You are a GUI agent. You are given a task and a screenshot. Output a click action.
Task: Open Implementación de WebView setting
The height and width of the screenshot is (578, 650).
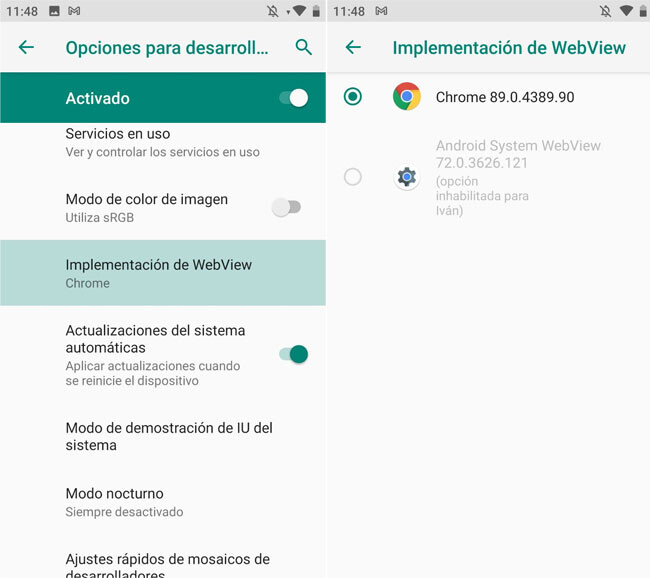pyautogui.click(x=162, y=273)
